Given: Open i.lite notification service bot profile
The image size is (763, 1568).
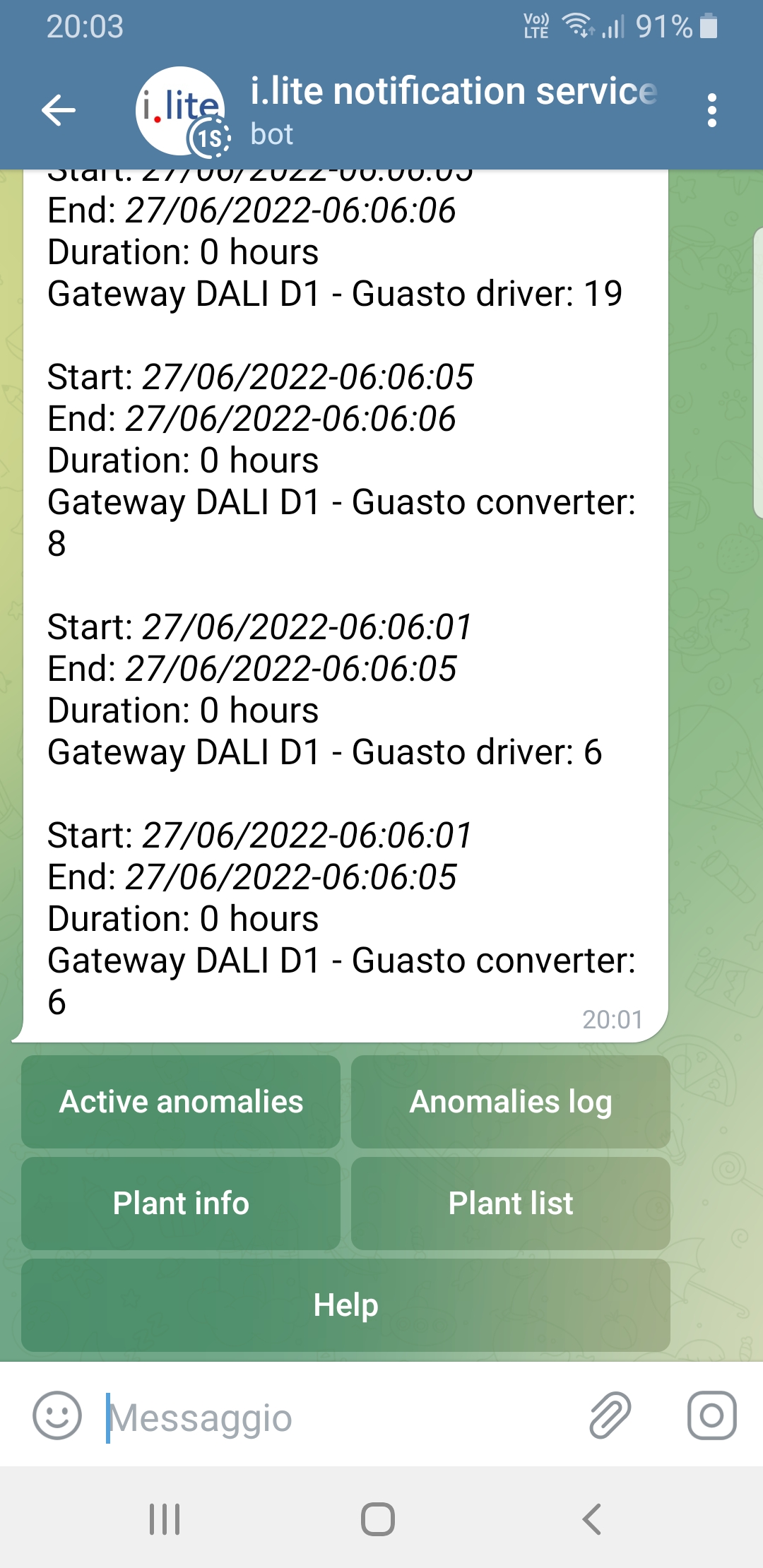Looking at the screenshot, I should coord(452,111).
